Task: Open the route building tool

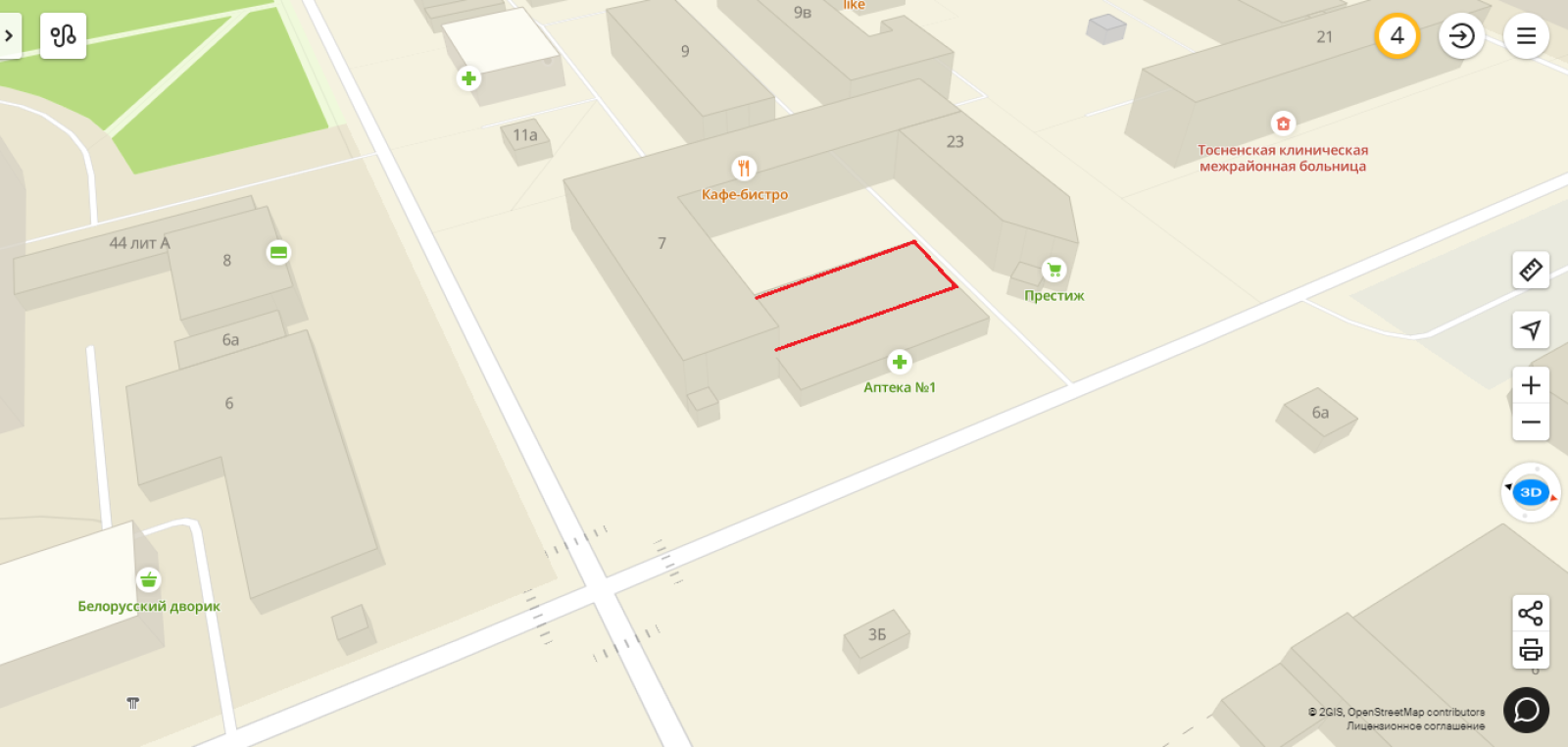Action: [x=64, y=36]
